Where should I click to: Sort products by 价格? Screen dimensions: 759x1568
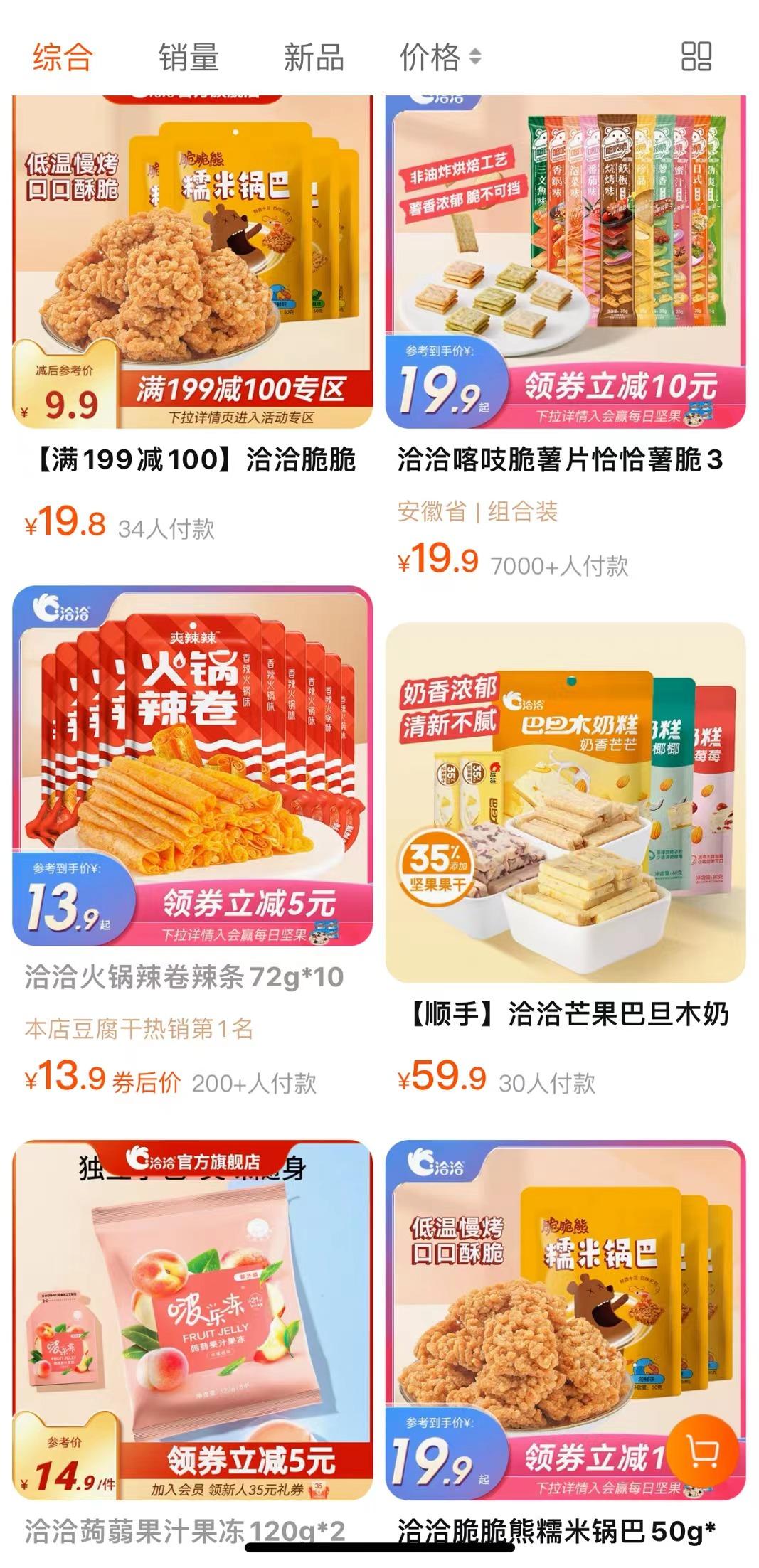[x=440, y=57]
